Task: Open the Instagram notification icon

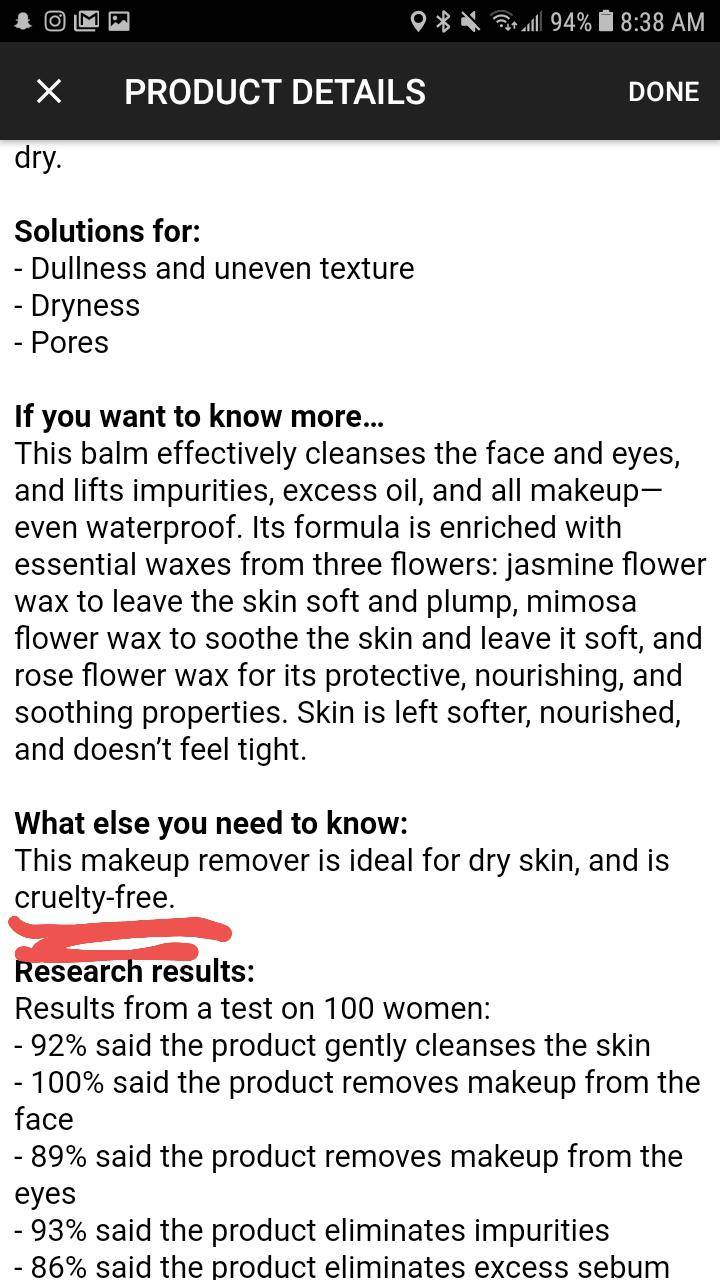Action: tap(53, 20)
